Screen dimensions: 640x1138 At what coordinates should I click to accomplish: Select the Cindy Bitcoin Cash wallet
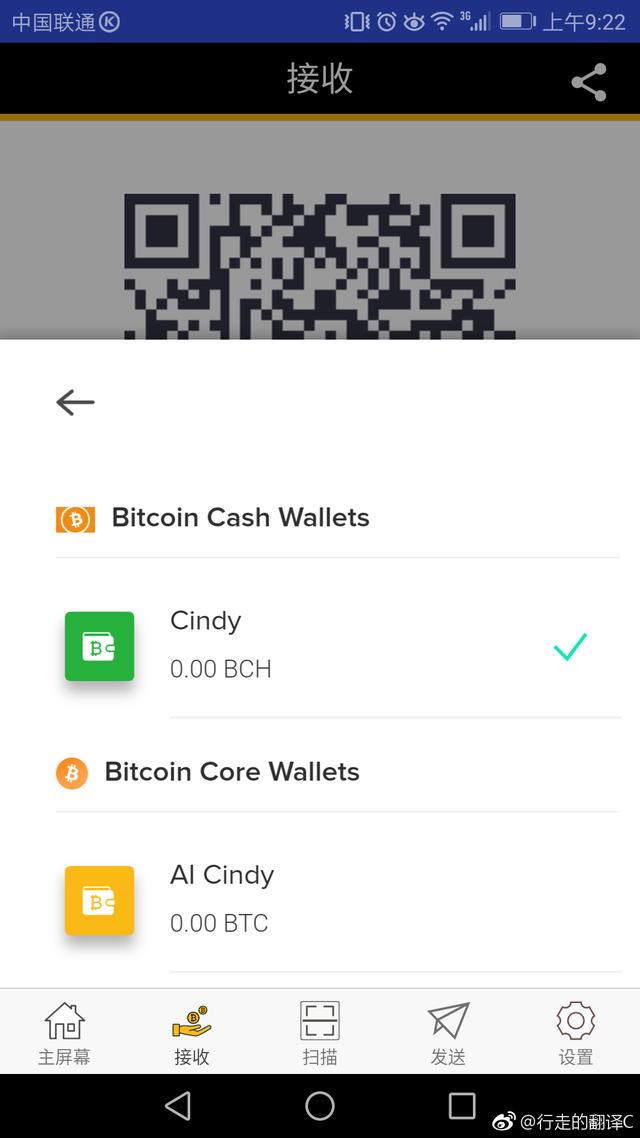(x=340, y=646)
